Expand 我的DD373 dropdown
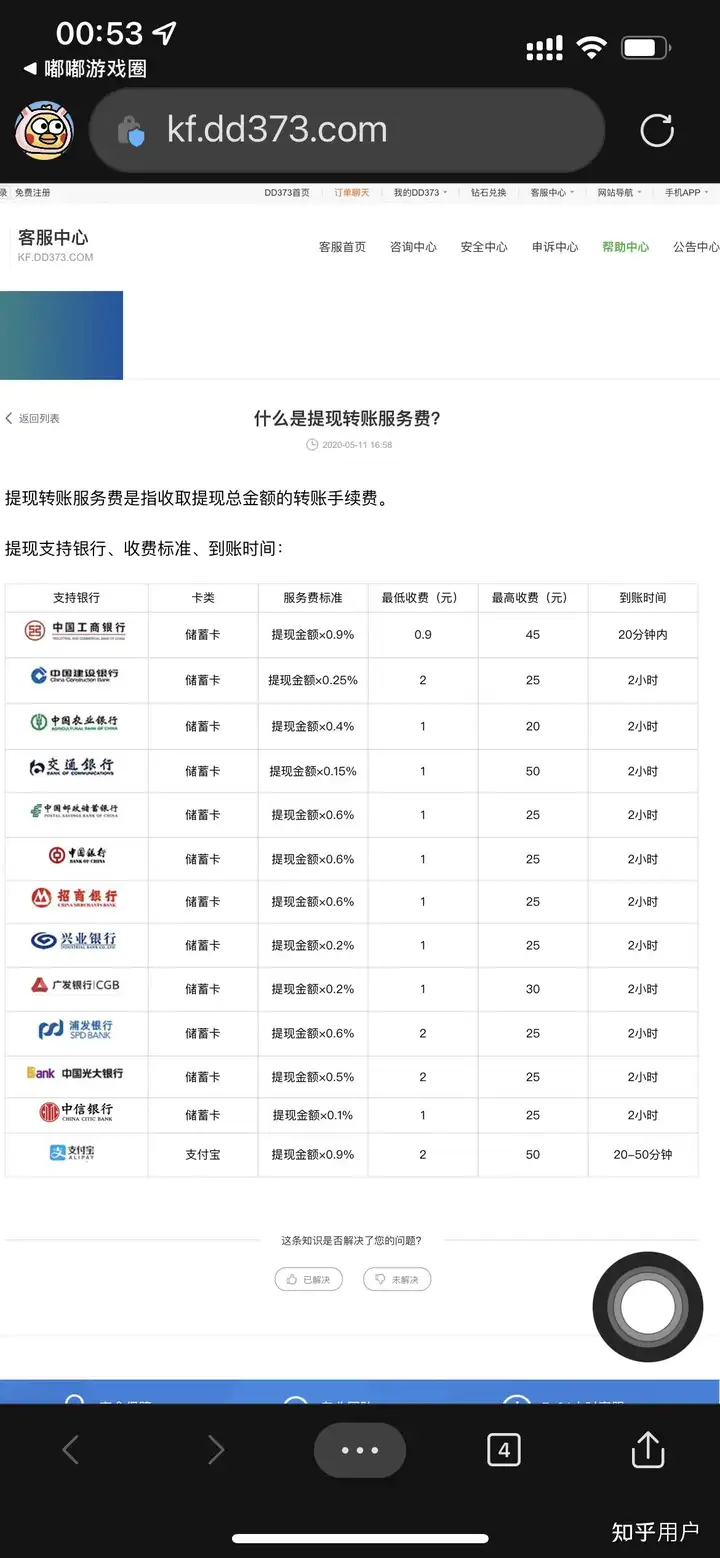The image size is (720, 1558). (420, 193)
